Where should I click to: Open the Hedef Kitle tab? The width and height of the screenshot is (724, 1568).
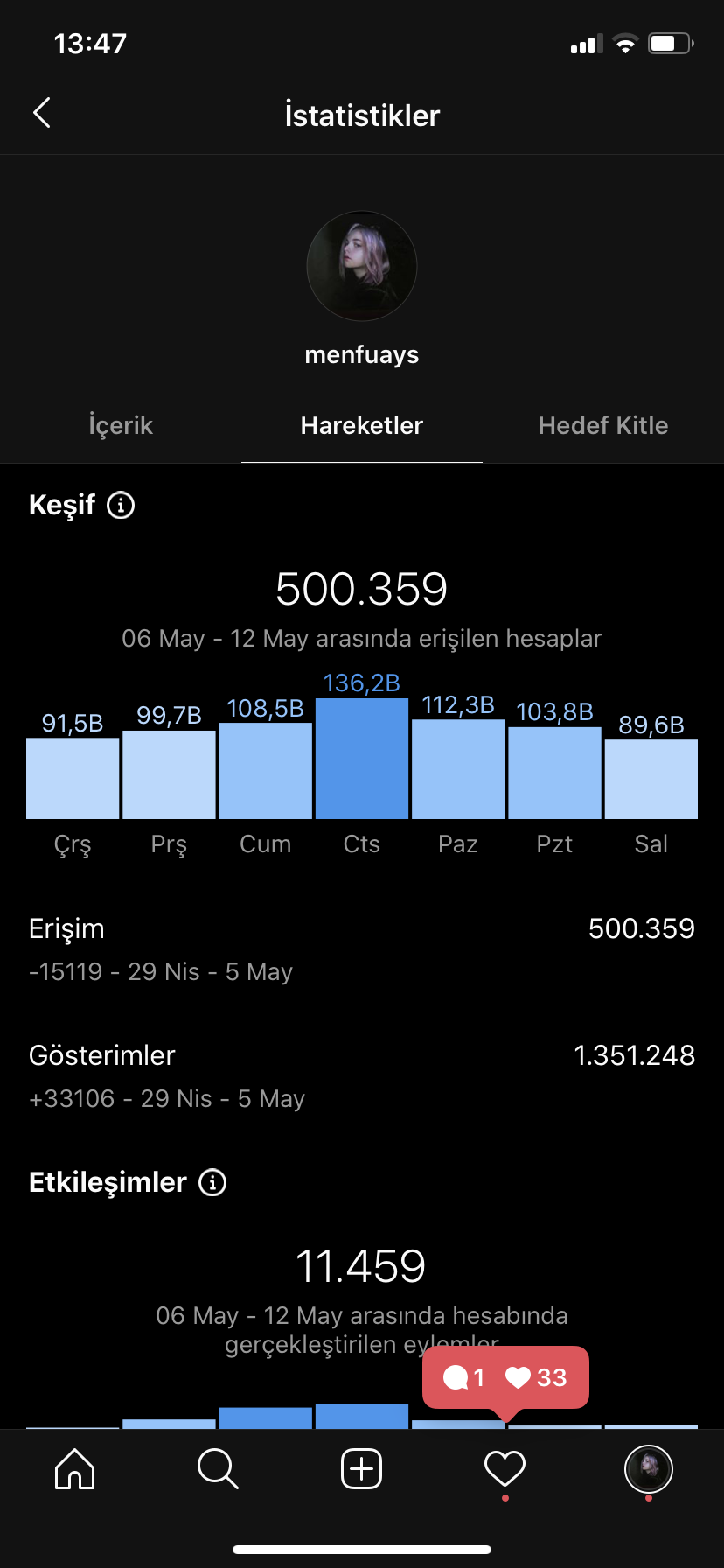(603, 426)
